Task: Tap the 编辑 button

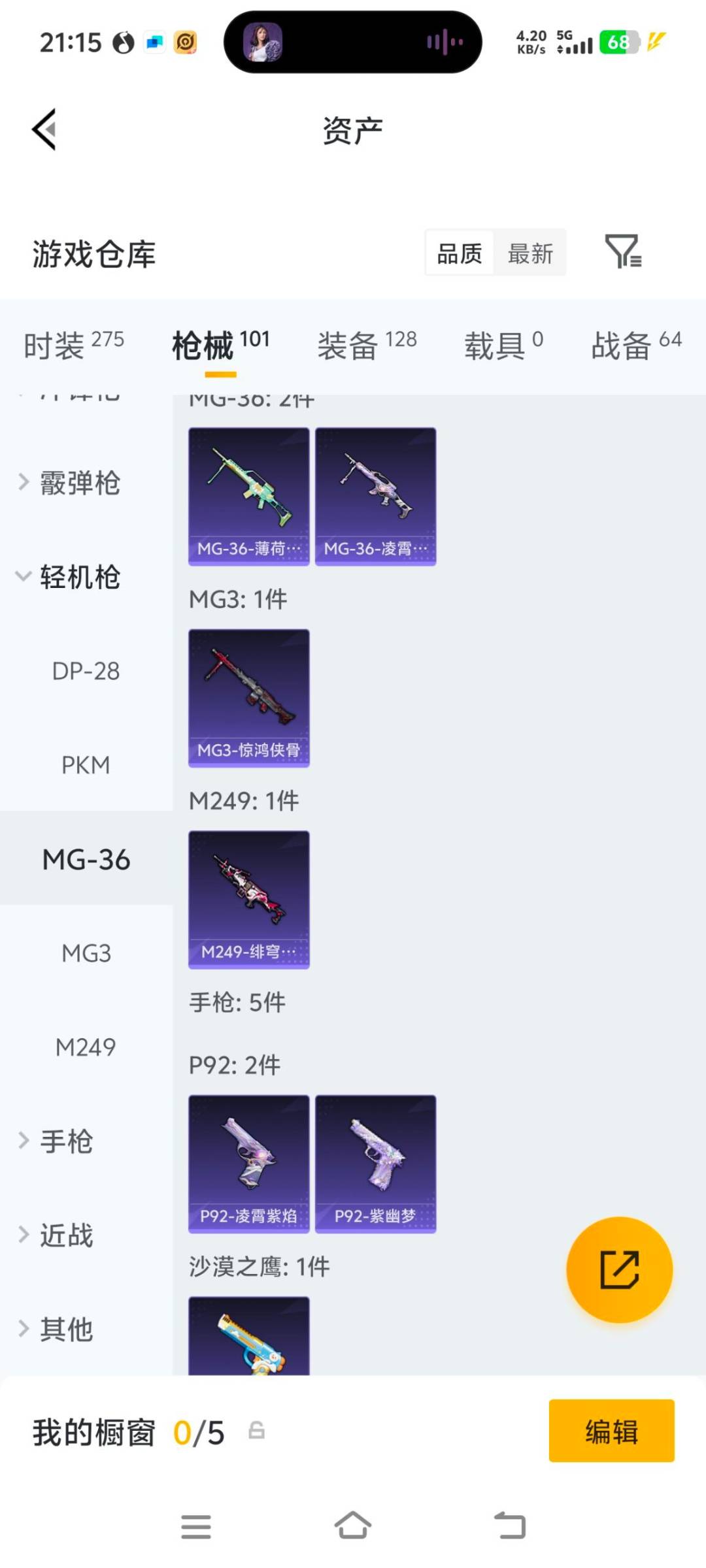Action: point(611,1431)
